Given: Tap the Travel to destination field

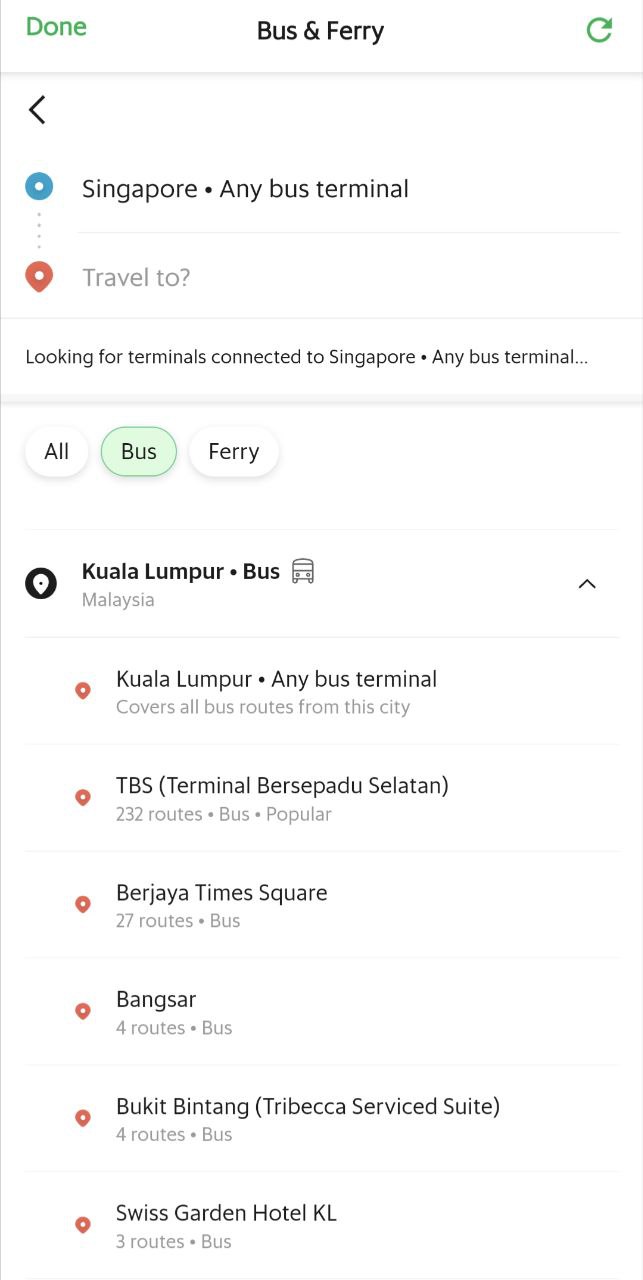Looking at the screenshot, I should tap(348, 277).
